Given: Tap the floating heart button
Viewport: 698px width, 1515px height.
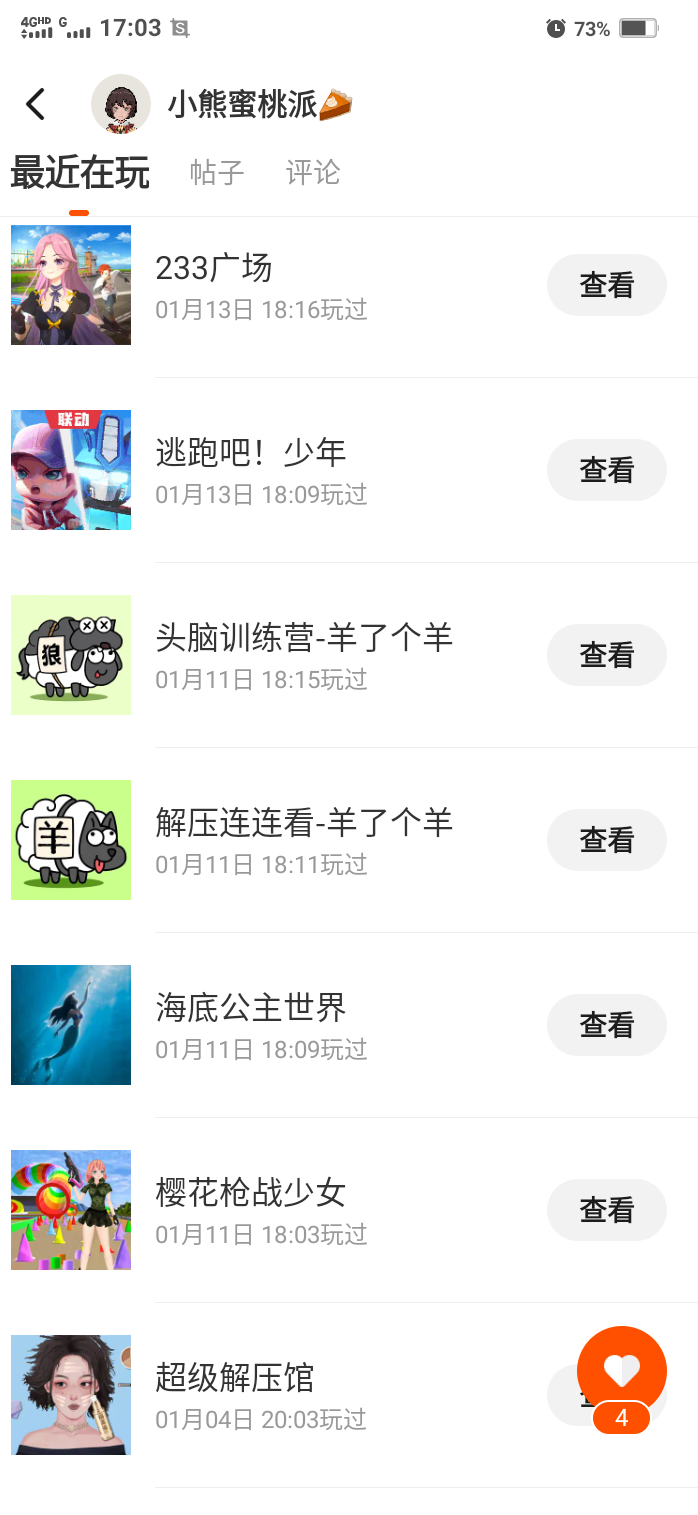Looking at the screenshot, I should (x=621, y=1372).
